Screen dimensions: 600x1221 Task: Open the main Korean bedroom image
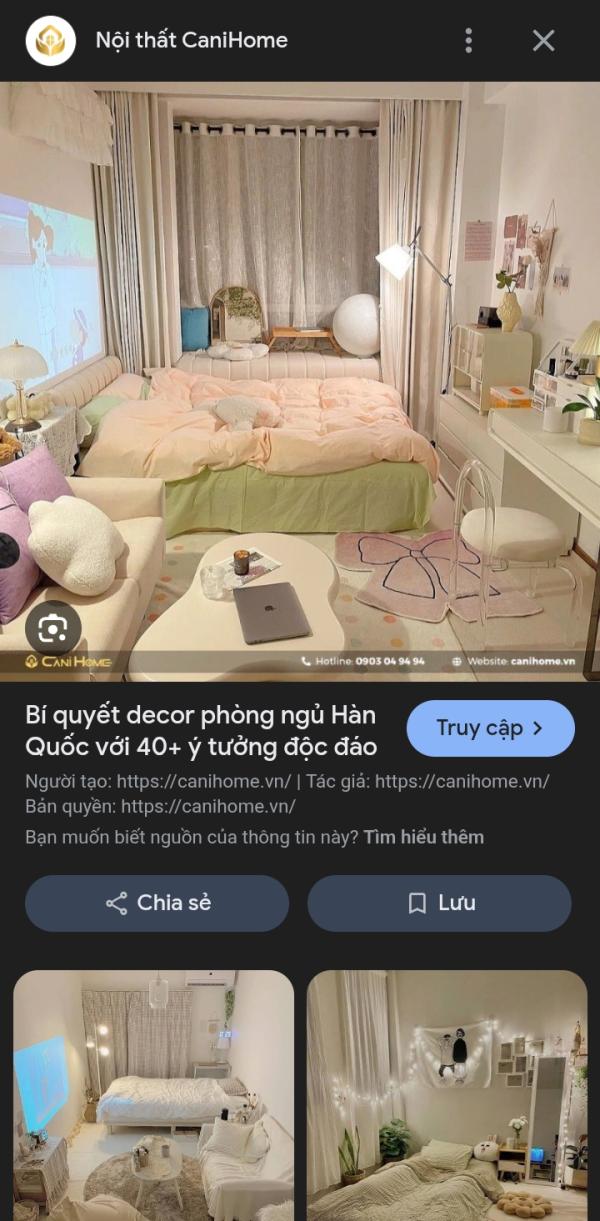pos(300,380)
